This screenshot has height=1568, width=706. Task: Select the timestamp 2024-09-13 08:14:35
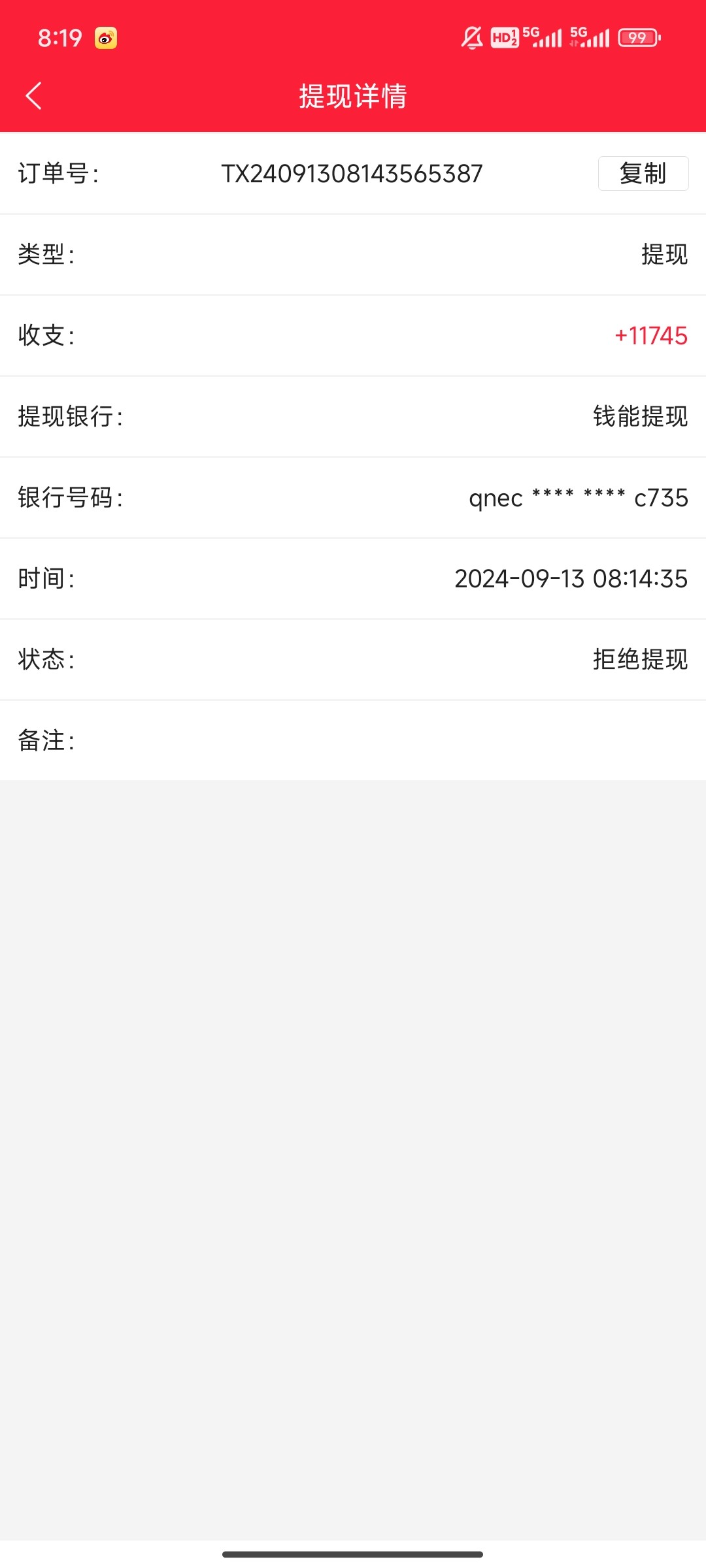pyautogui.click(x=571, y=579)
